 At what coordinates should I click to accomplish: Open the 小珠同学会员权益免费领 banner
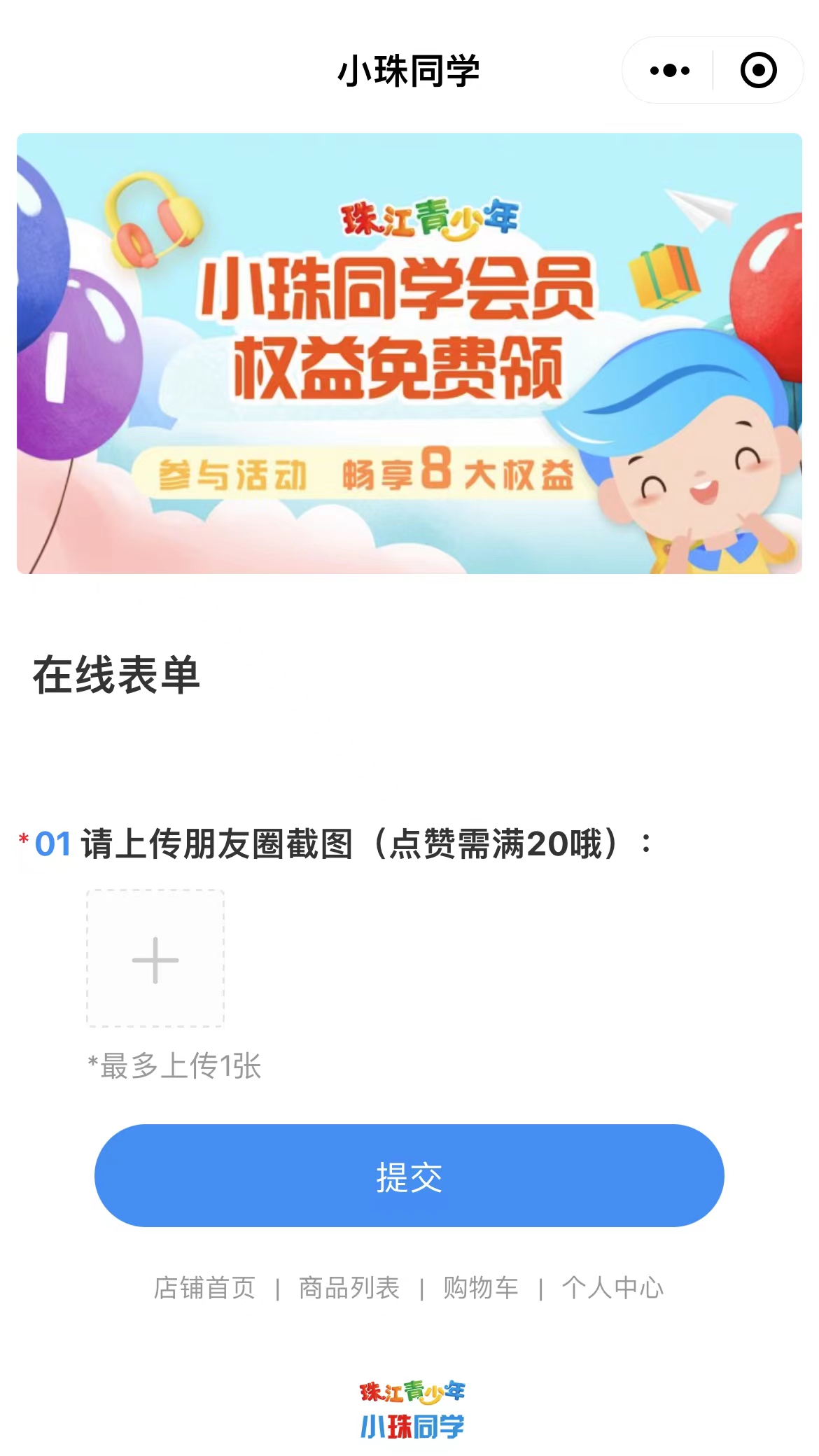[x=409, y=353]
